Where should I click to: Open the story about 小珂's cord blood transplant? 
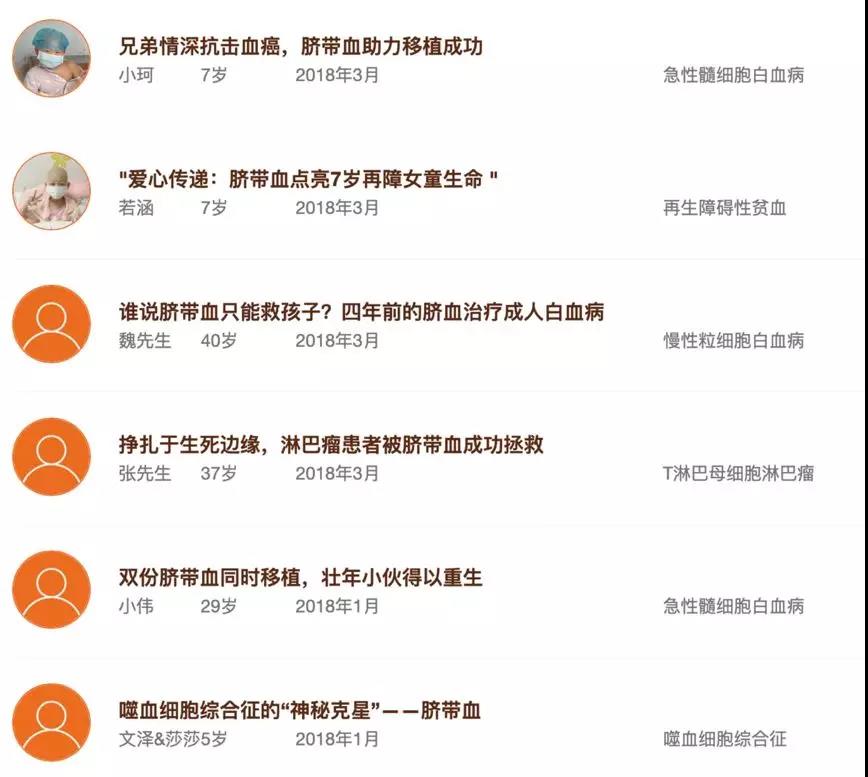tap(301, 47)
